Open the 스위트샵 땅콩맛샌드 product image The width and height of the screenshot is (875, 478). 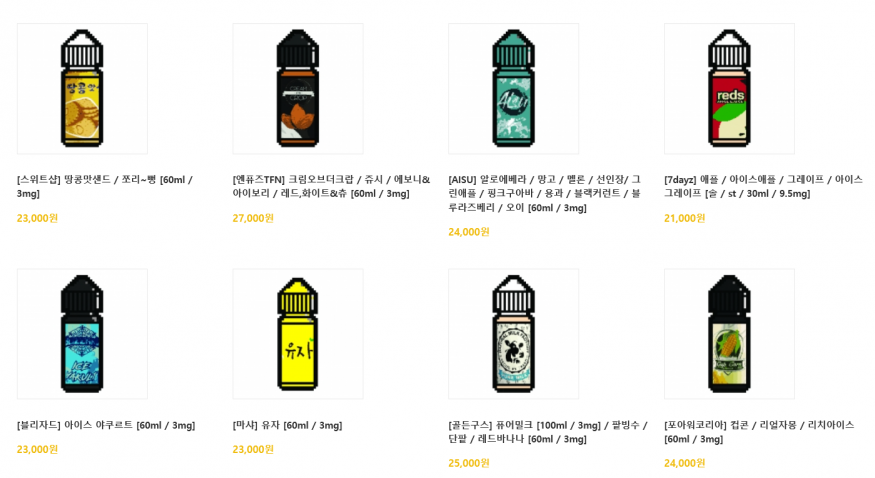tap(82, 88)
